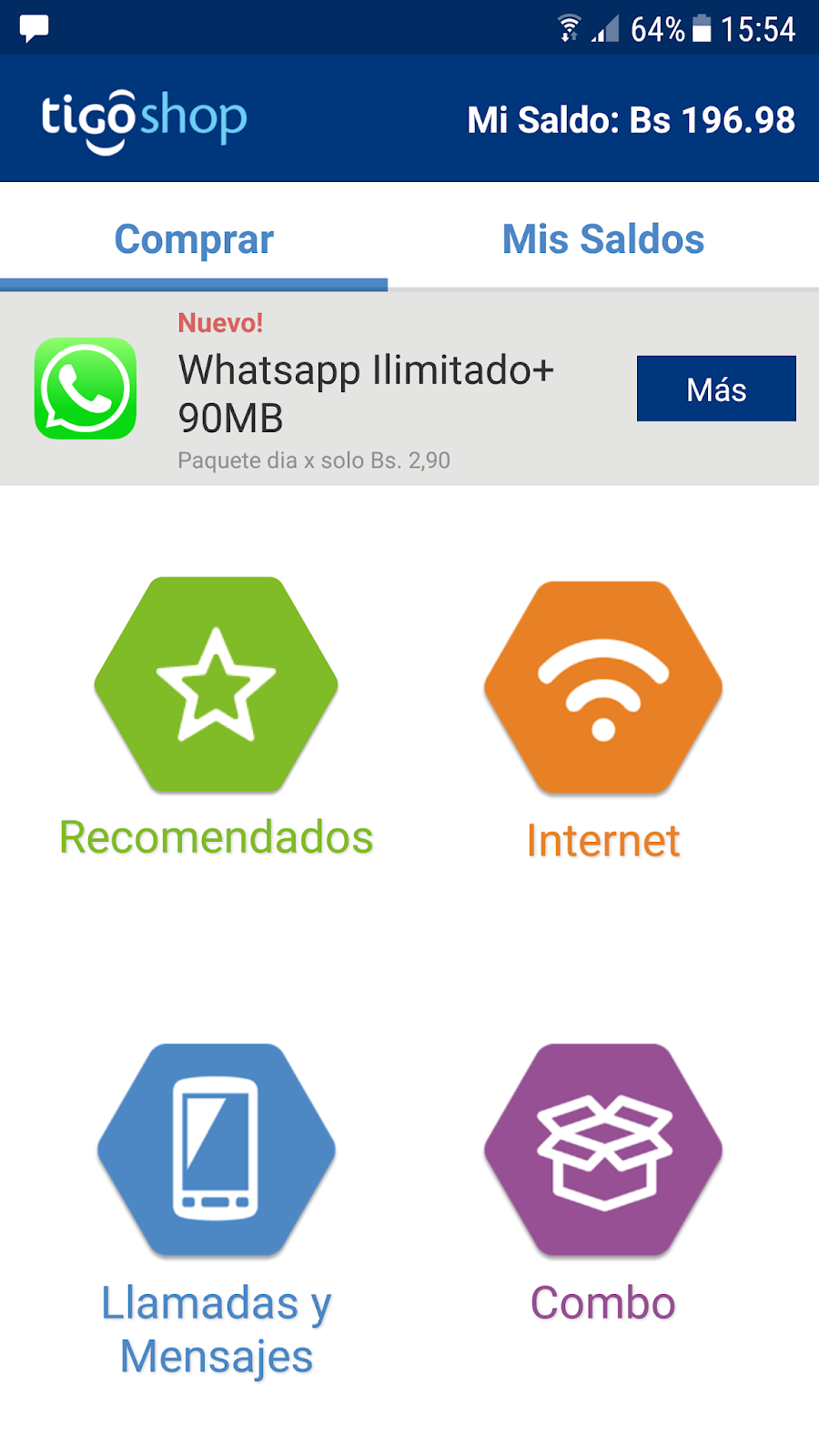Select the Recomendados star hexagon icon
Image resolution: width=819 pixels, height=1456 pixels.
tap(216, 687)
